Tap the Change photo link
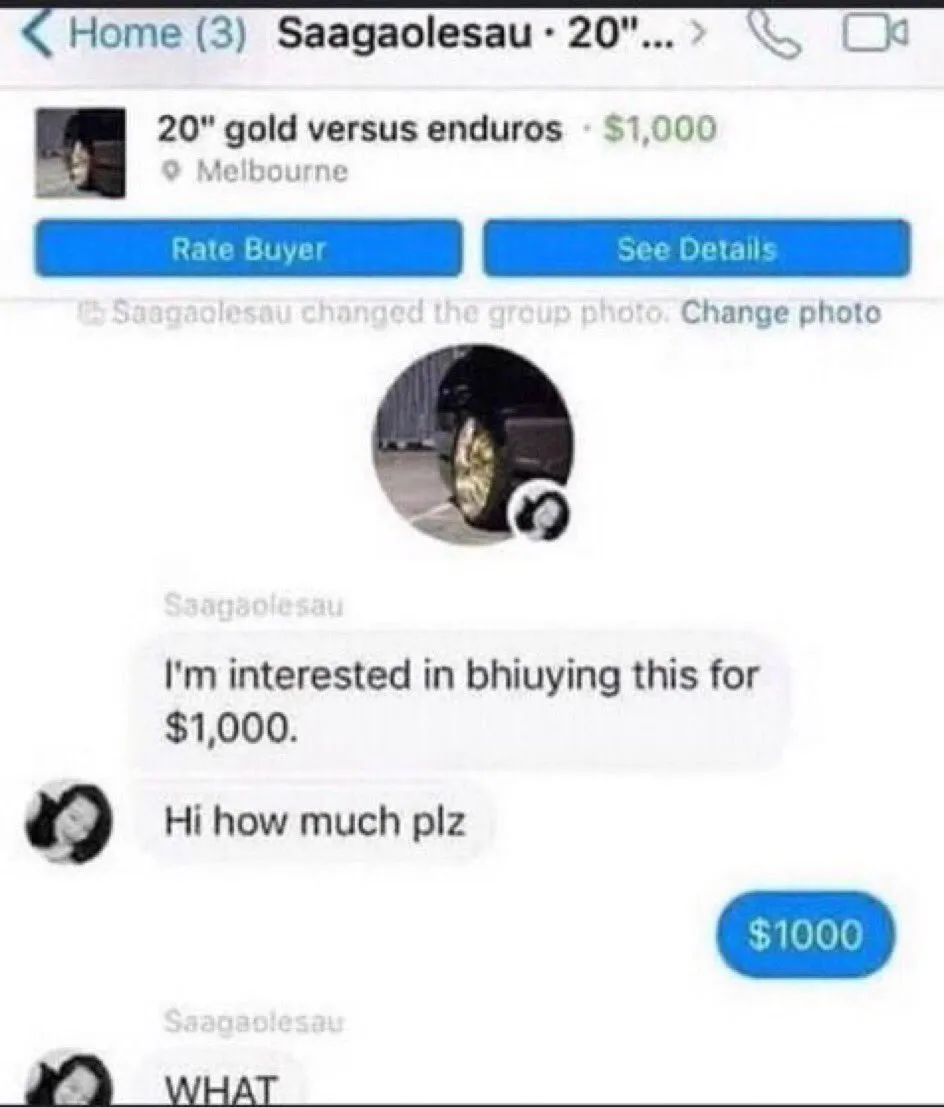The image size is (944, 1107). tap(780, 313)
